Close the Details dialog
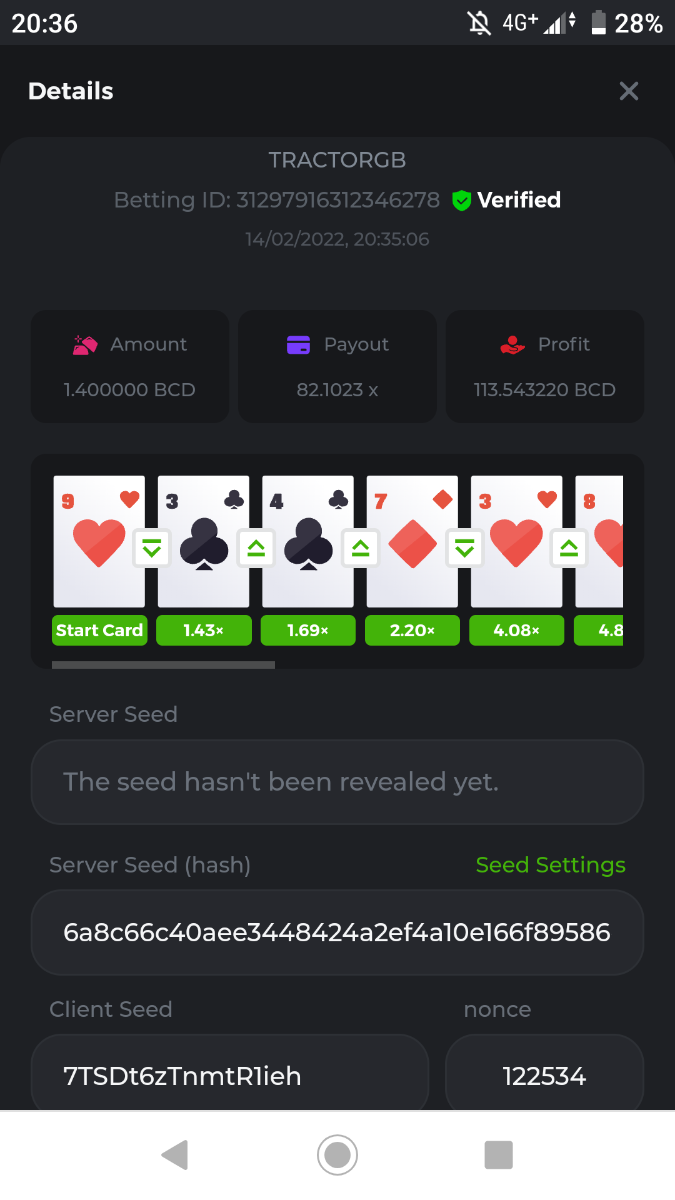This screenshot has width=675, height=1200. [628, 92]
